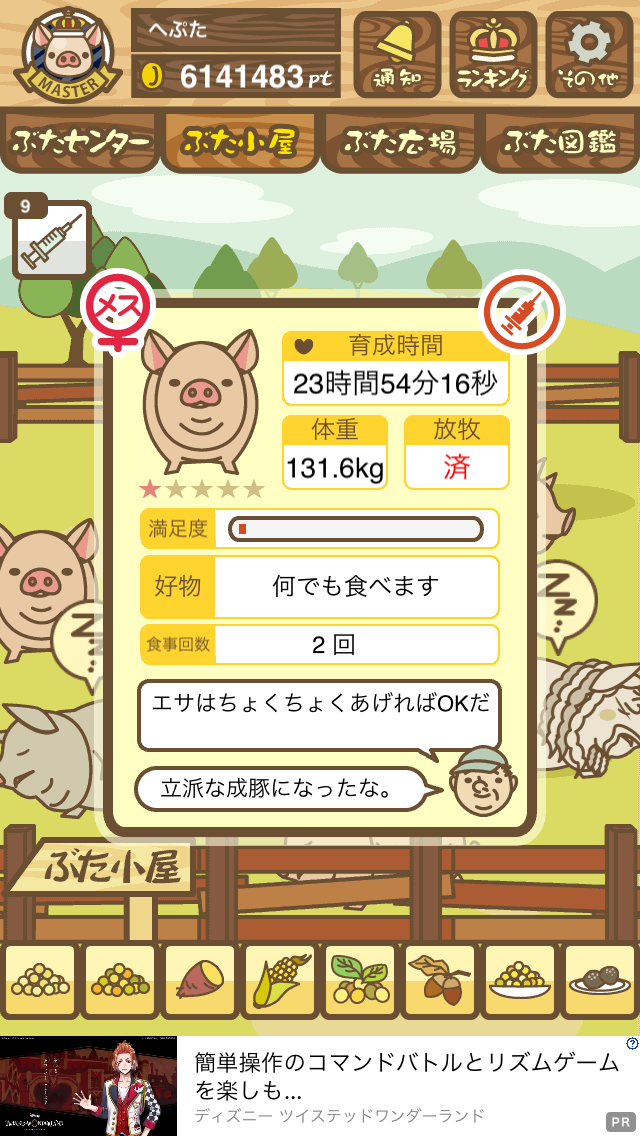Feed the pig the sweet potato
Image resolution: width=640 pixels, height=1136 pixels.
point(200,981)
